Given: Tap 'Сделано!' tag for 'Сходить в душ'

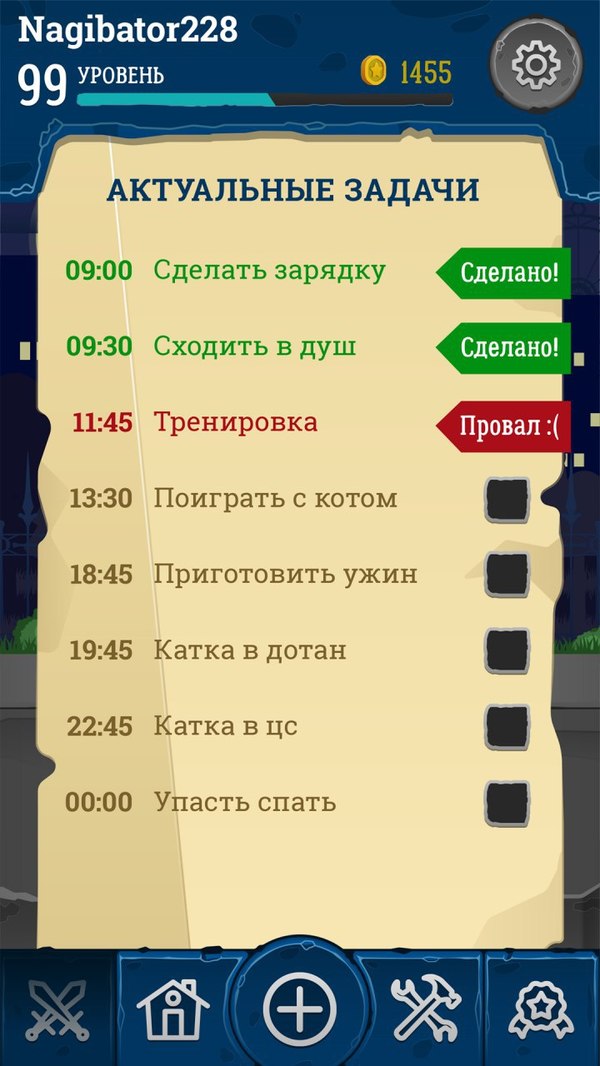Looking at the screenshot, I should 506,348.
